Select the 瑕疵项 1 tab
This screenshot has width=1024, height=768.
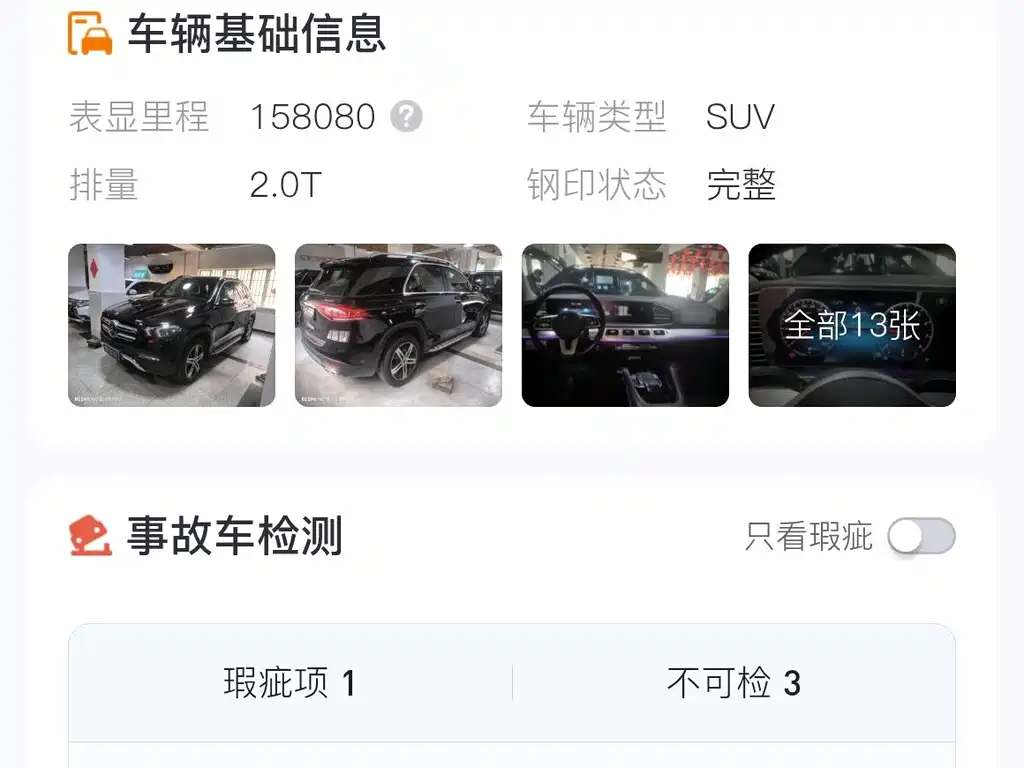[x=290, y=684]
